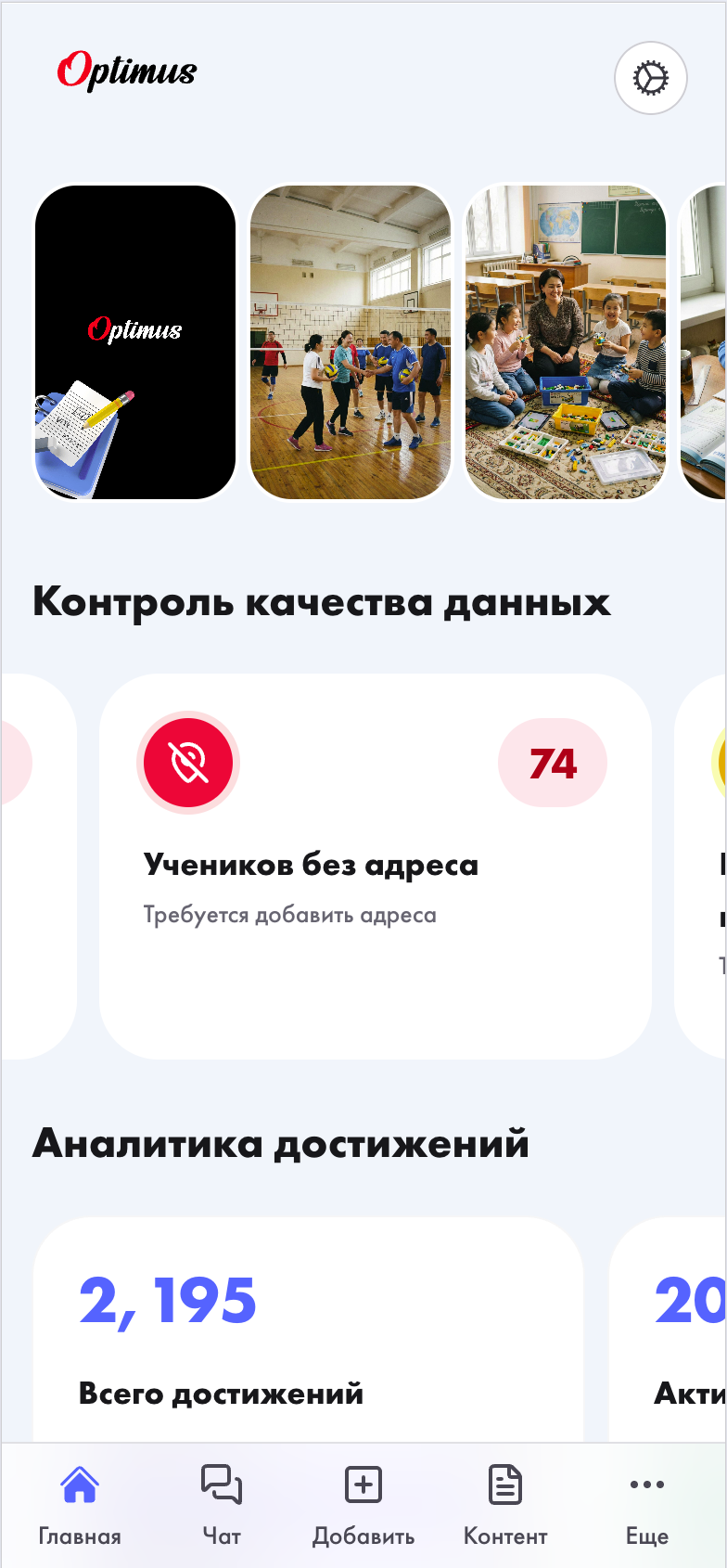Tap Добавить in the bottom bar
The height and width of the screenshot is (1568, 727).
click(x=363, y=1504)
